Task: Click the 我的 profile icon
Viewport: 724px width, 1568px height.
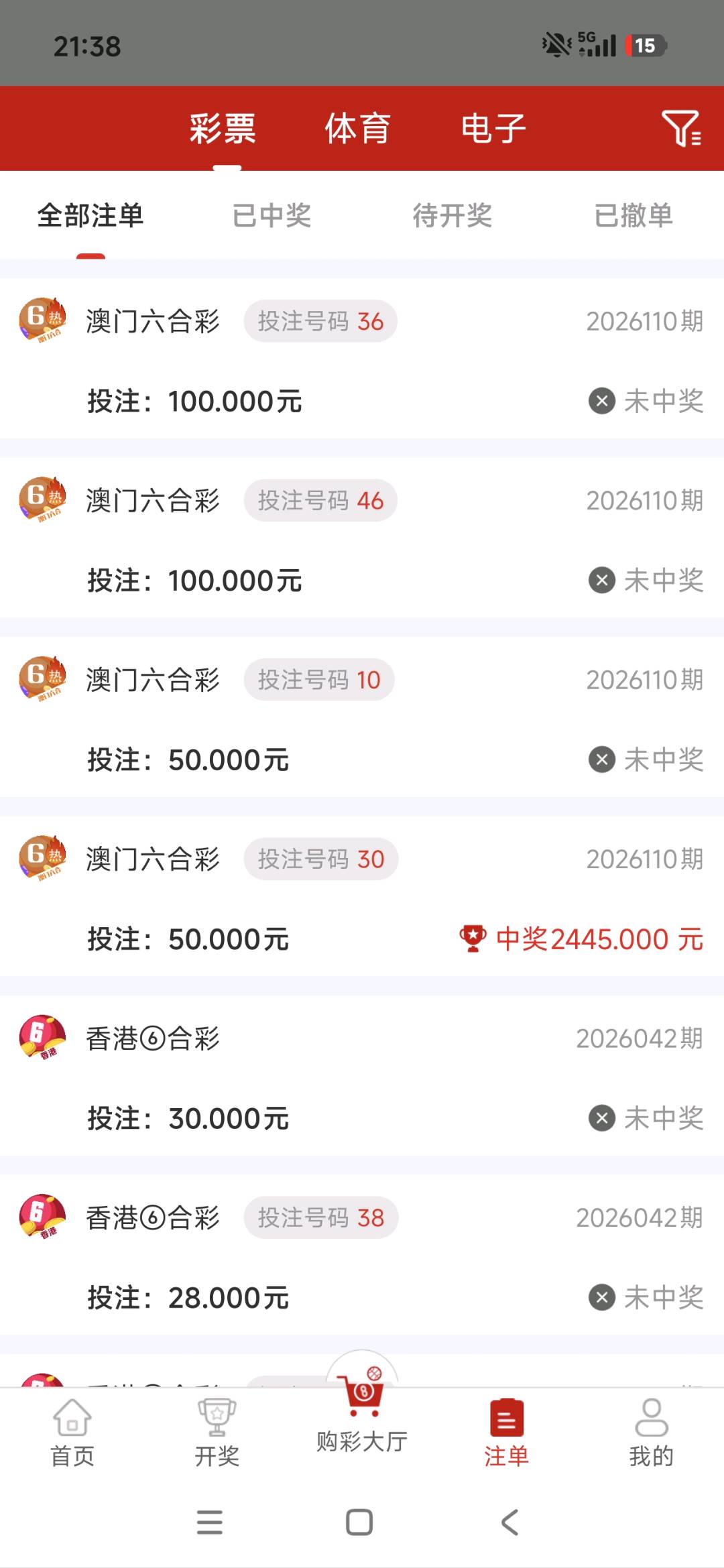Action: [651, 1419]
